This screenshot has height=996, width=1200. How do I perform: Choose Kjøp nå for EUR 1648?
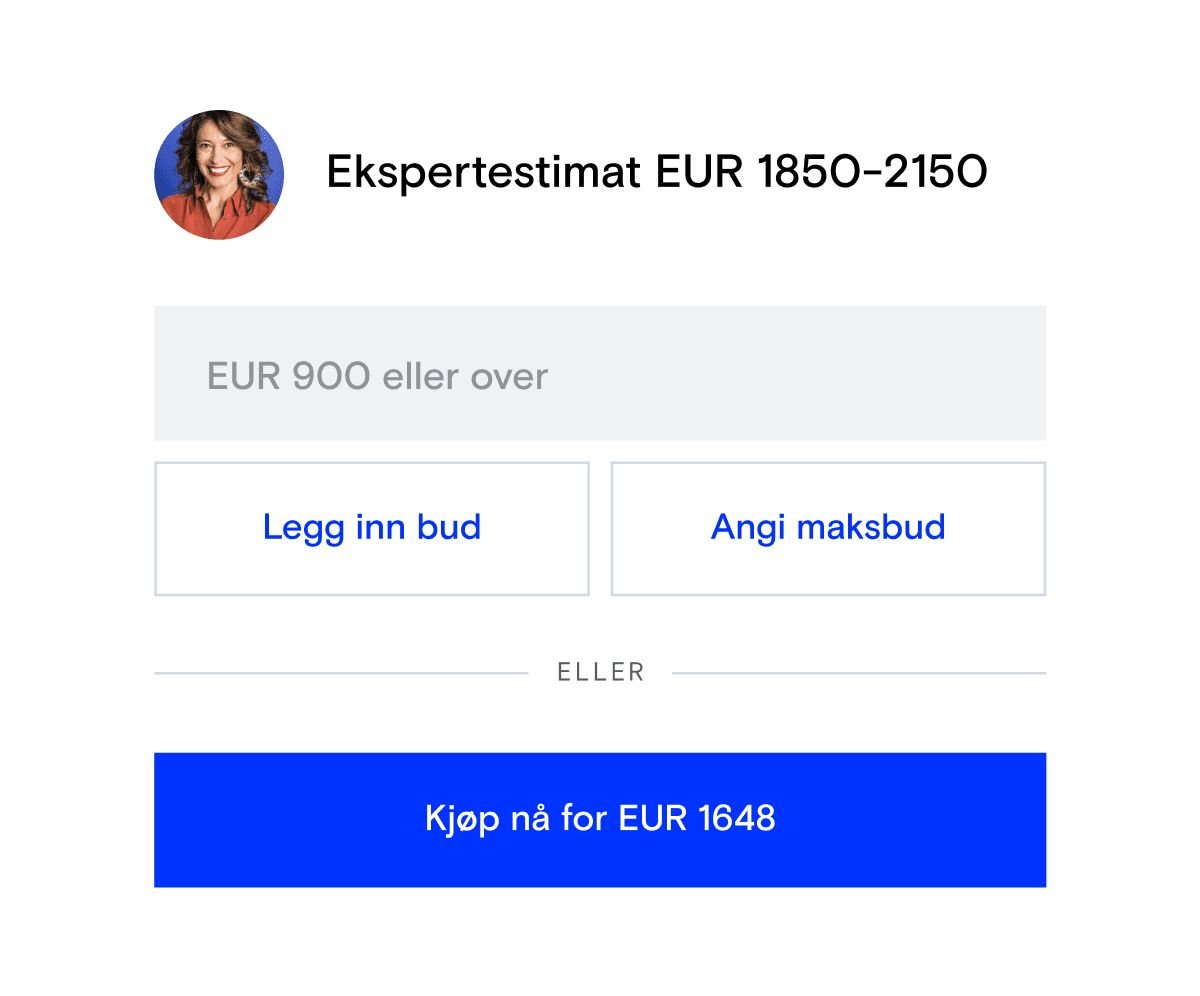coord(600,819)
